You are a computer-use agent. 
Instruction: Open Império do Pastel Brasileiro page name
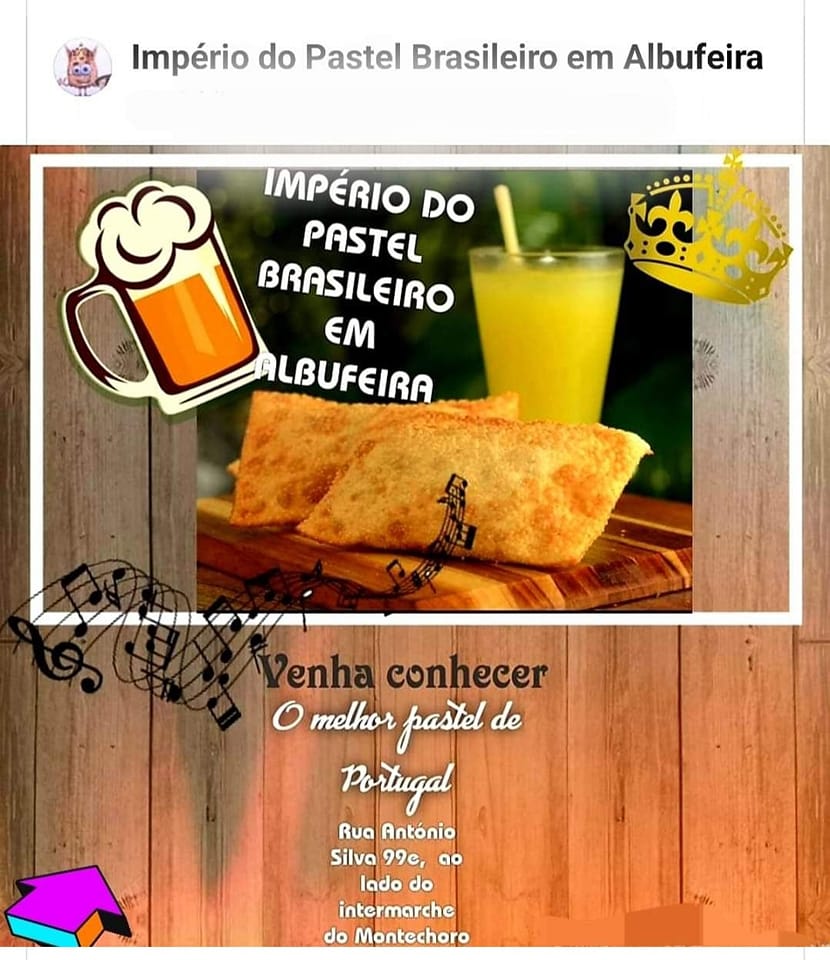446,58
